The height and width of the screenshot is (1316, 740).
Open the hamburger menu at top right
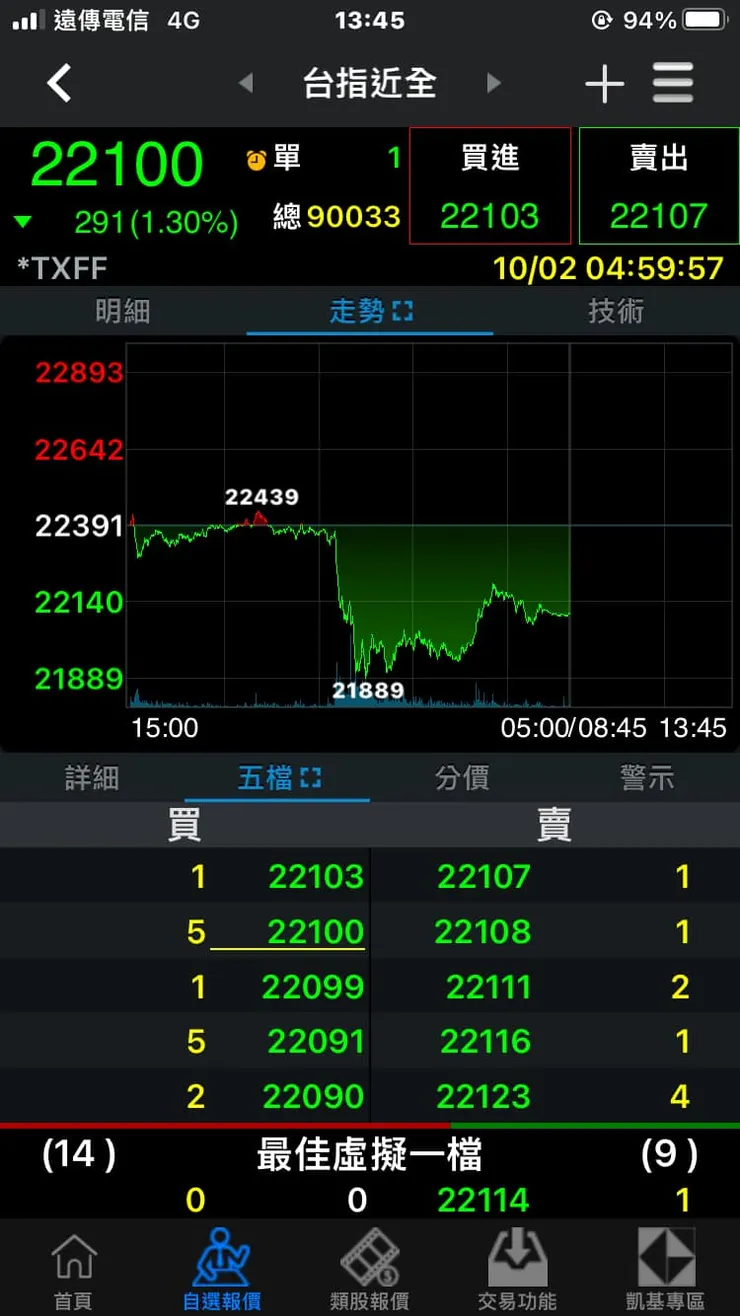[x=673, y=84]
